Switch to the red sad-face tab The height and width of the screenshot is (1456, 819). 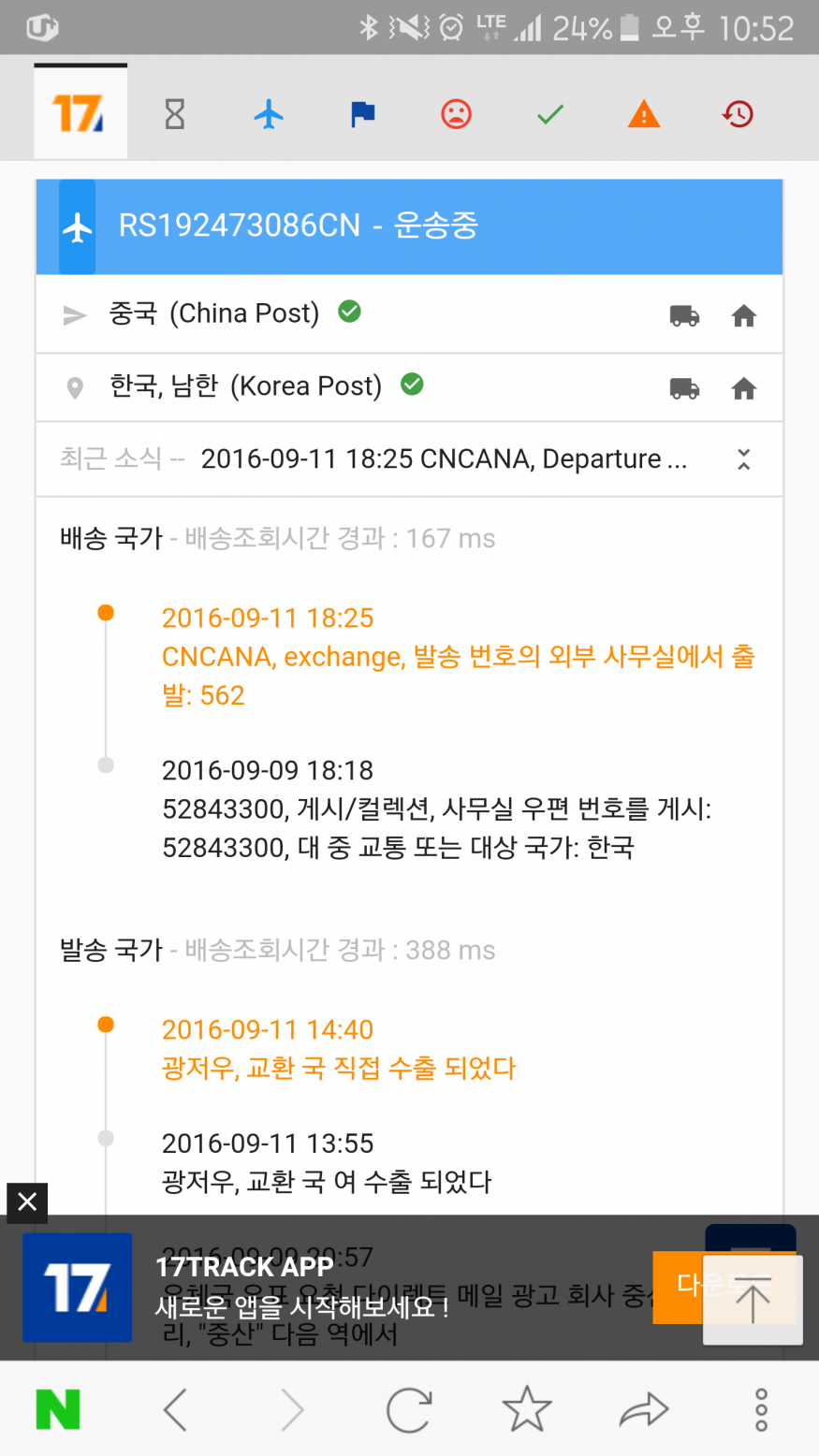456,114
